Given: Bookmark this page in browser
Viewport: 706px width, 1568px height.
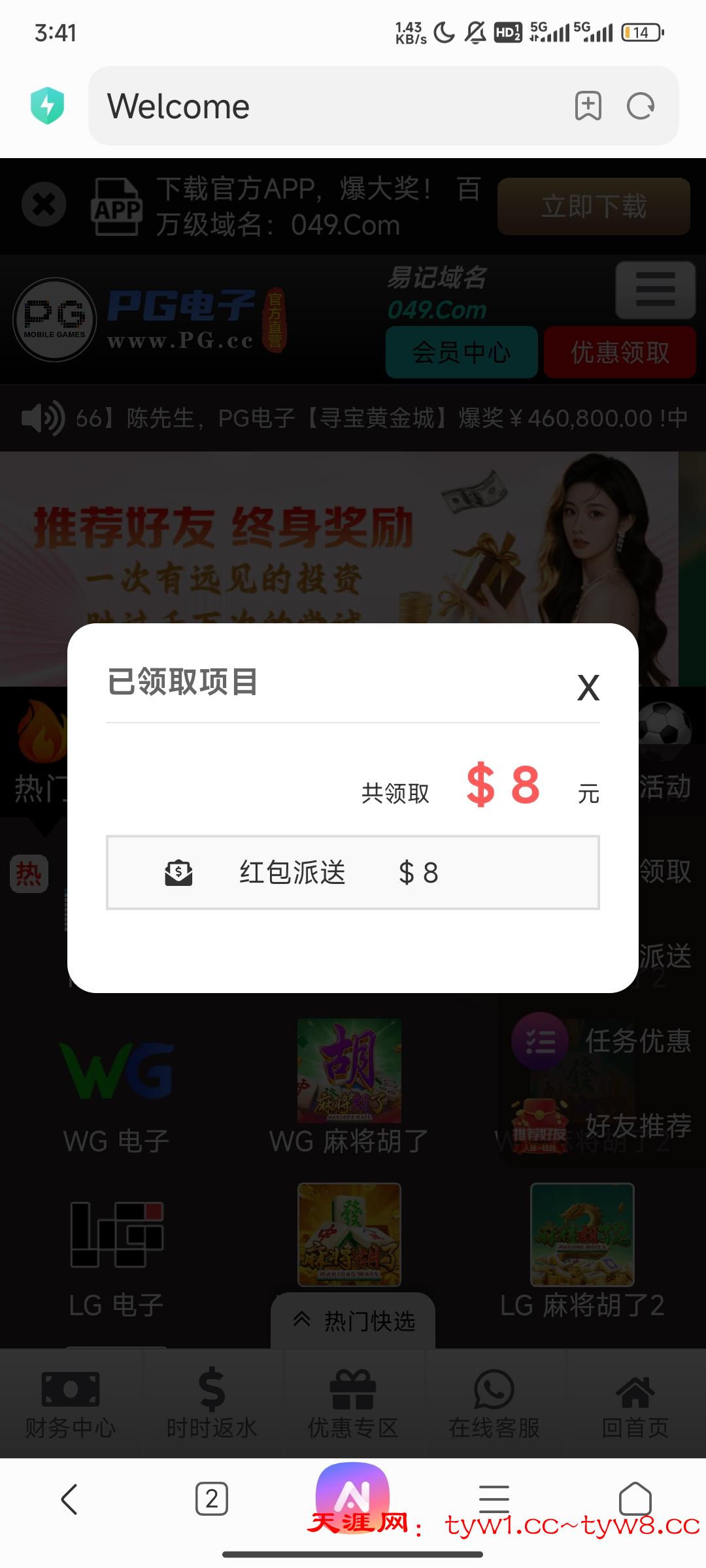Looking at the screenshot, I should [x=588, y=106].
